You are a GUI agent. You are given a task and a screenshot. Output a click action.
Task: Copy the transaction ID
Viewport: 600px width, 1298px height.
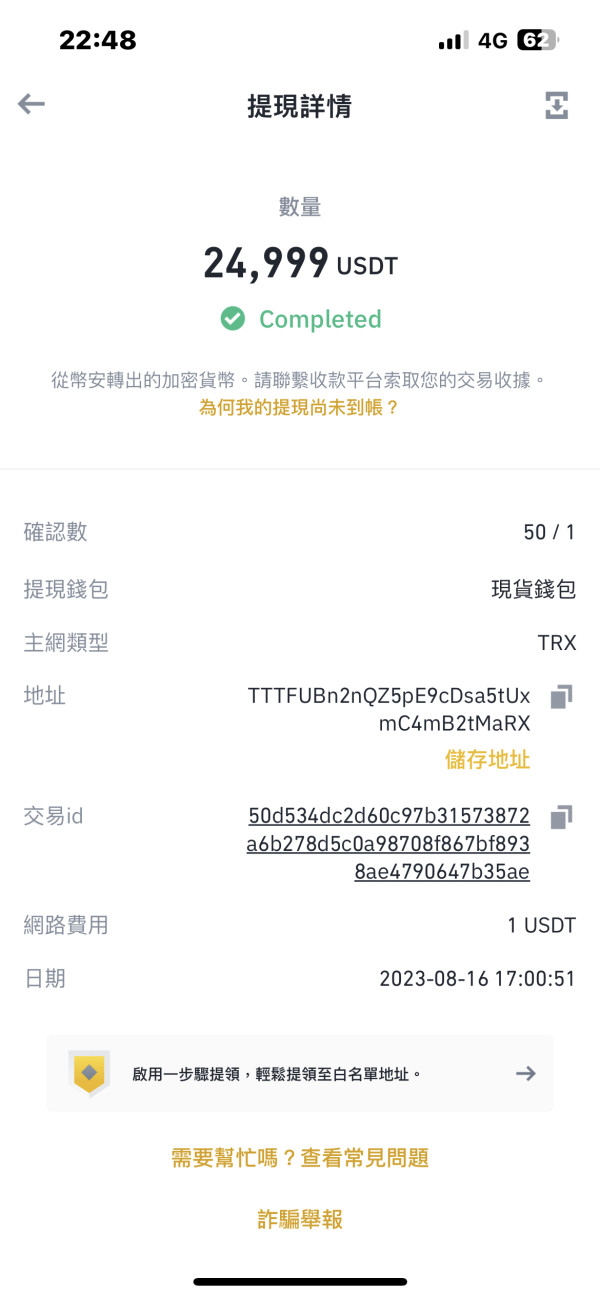tap(561, 817)
